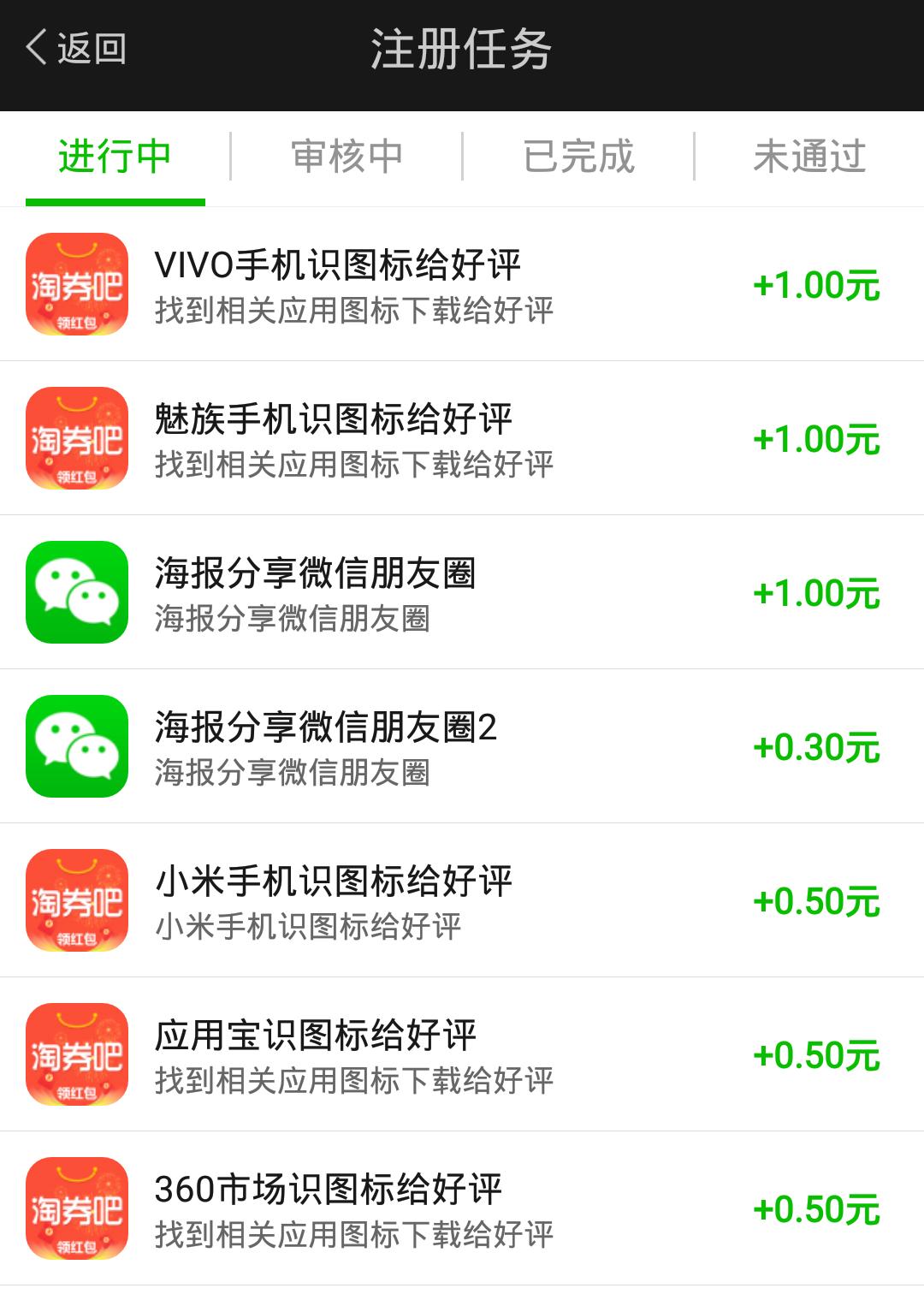Switch to the 未通过 tab

pos(808,157)
